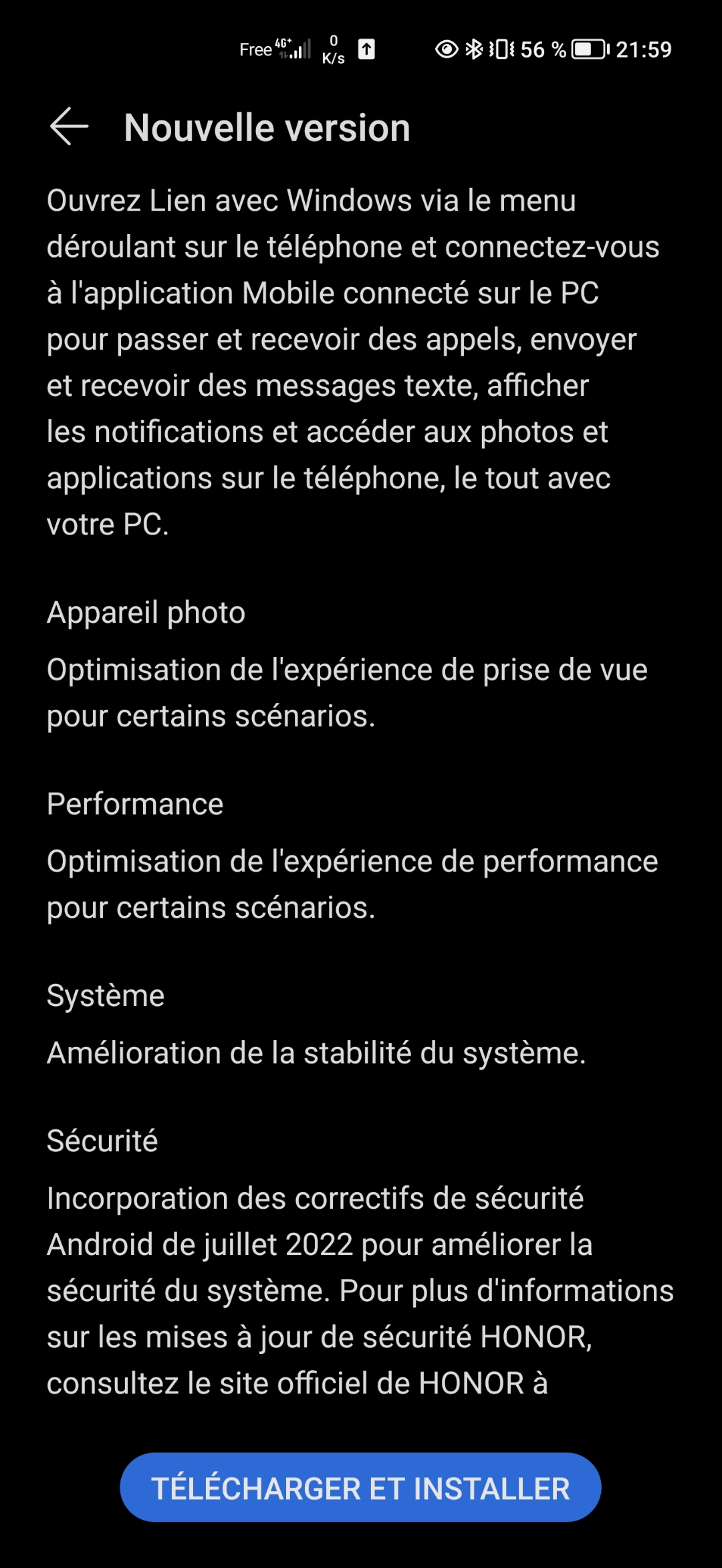Image resolution: width=722 pixels, height=1568 pixels.
Task: Expand the Performance section
Action: [134, 803]
